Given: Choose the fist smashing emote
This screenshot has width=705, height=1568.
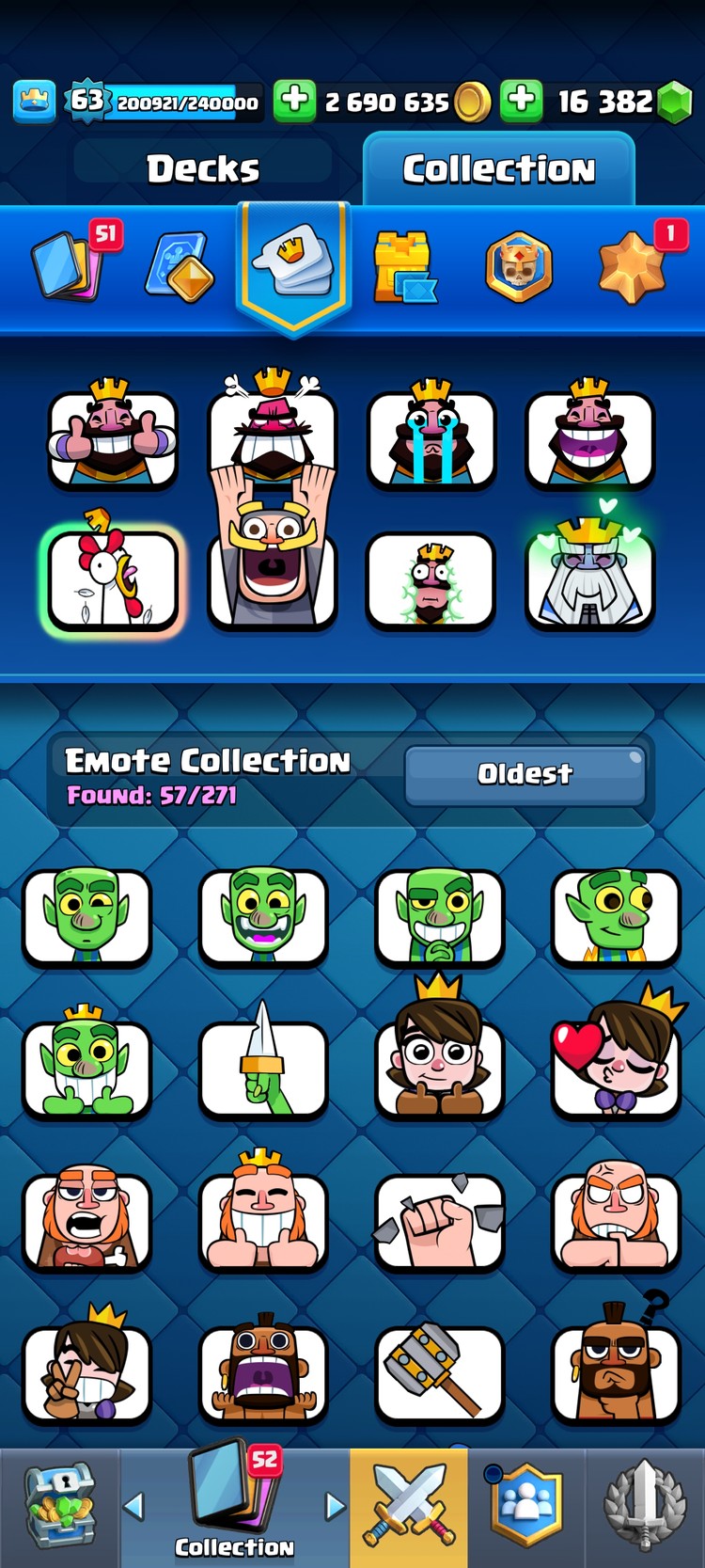Looking at the screenshot, I should 439,1223.
